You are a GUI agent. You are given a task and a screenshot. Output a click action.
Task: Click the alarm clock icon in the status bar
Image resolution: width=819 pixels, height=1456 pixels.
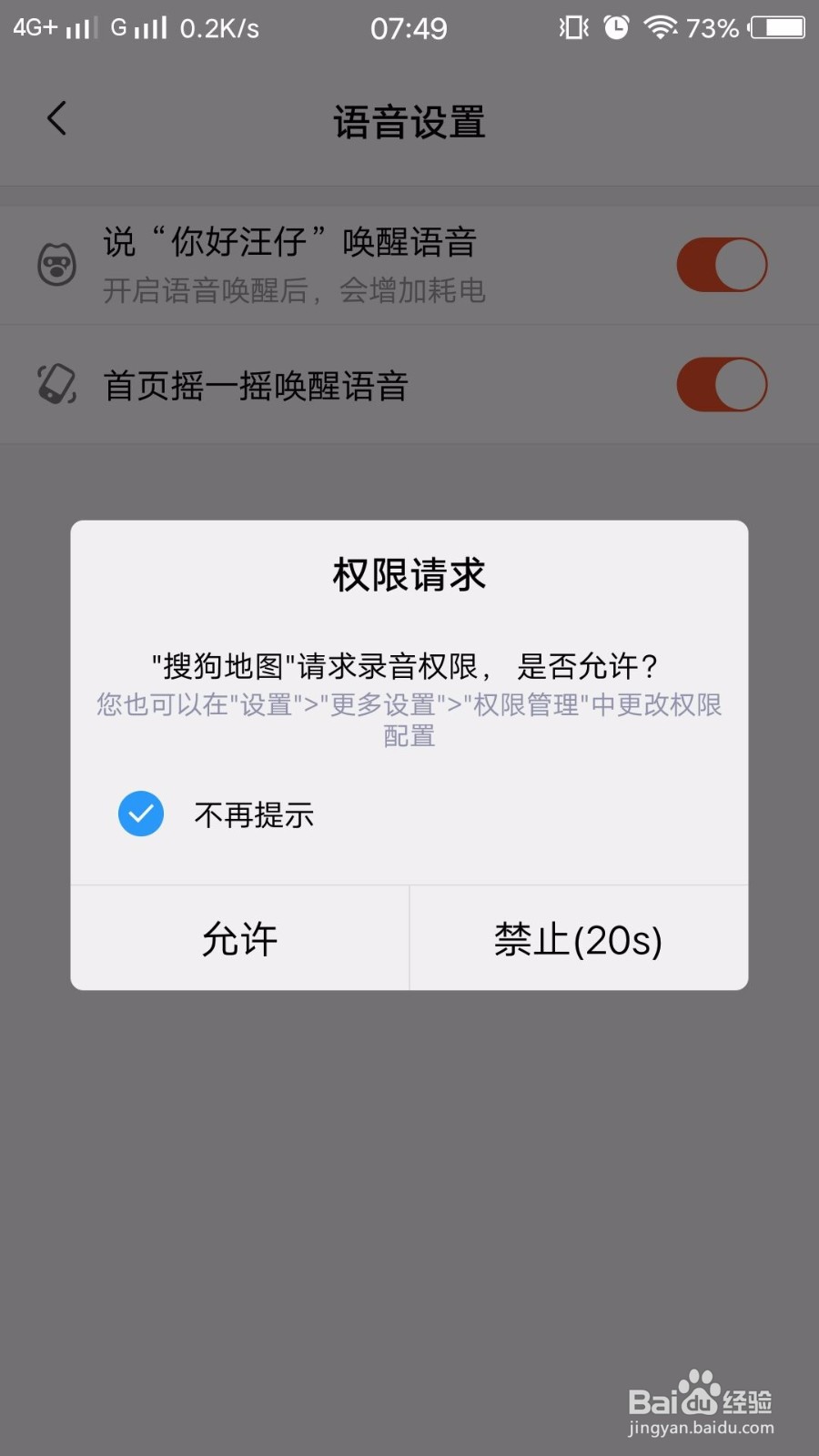coord(615,27)
